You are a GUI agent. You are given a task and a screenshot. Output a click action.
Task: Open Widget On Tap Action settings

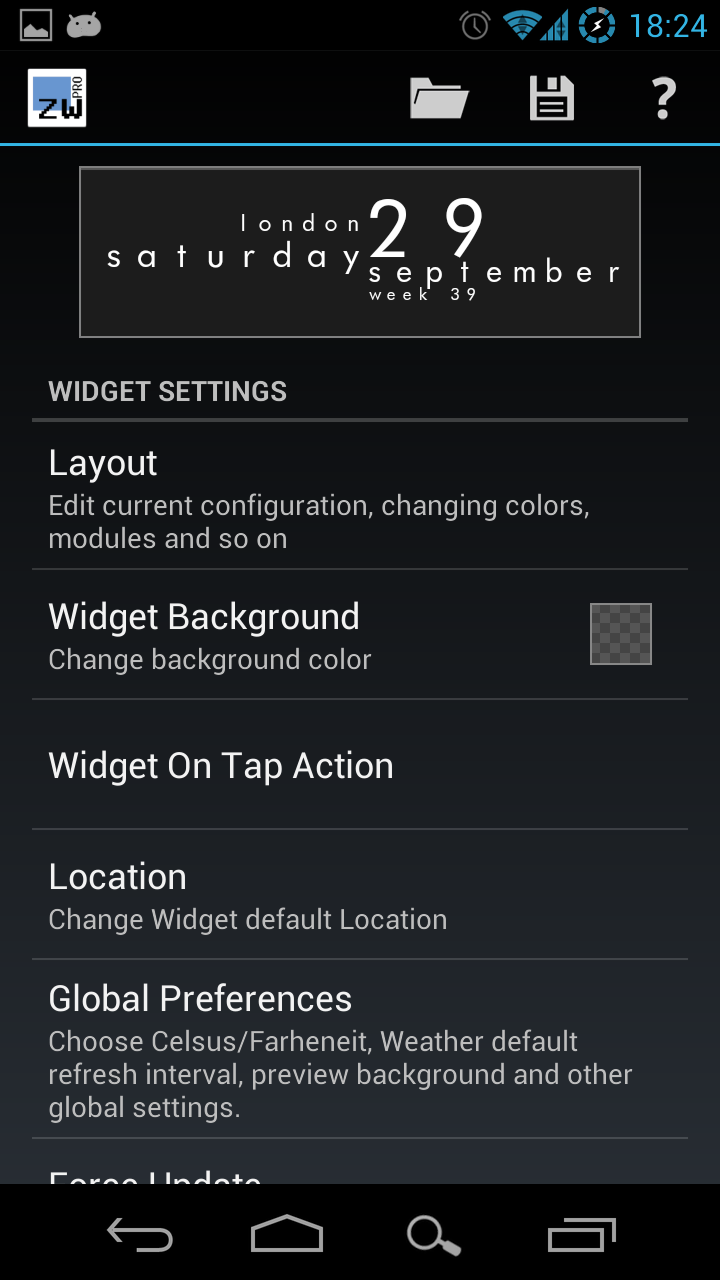point(360,765)
